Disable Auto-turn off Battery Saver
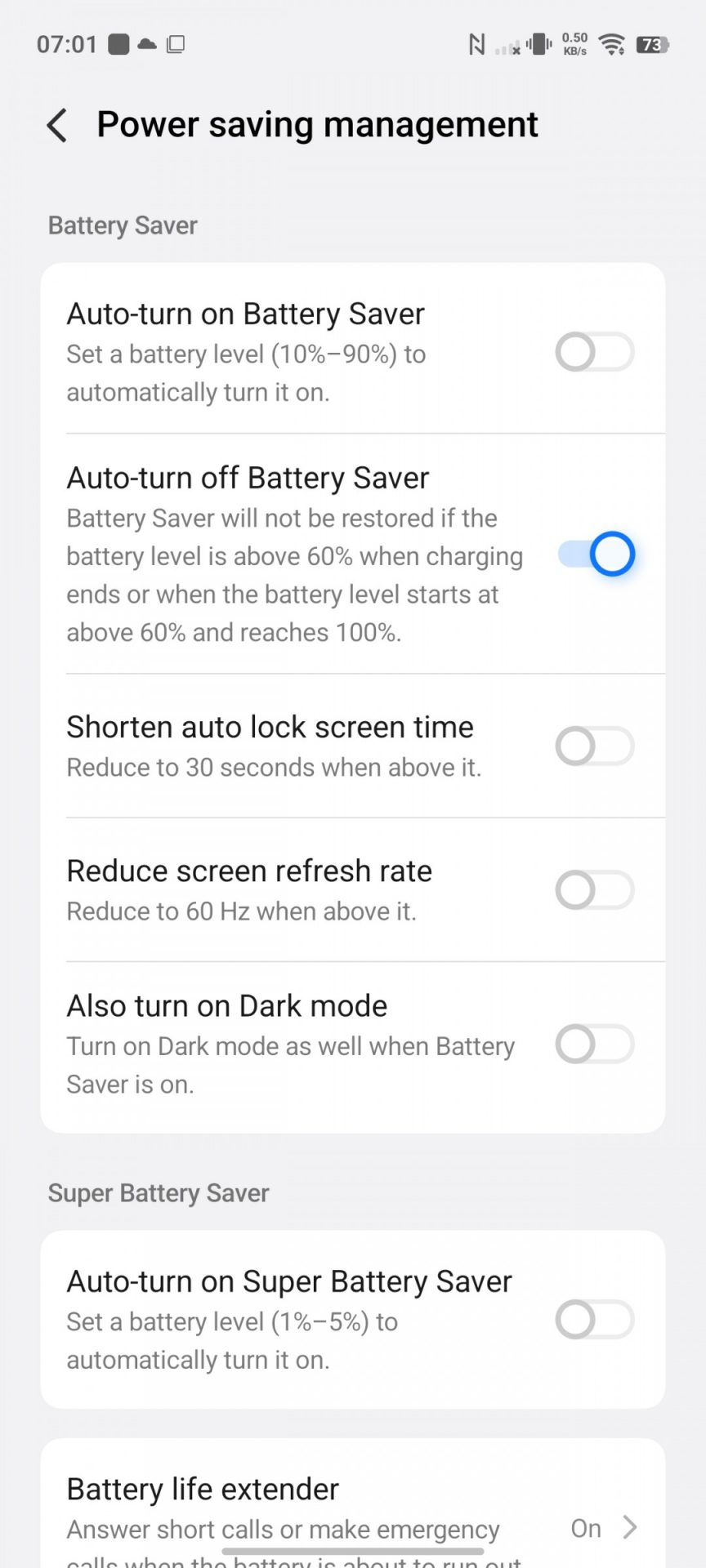706x1568 pixels. [596, 555]
